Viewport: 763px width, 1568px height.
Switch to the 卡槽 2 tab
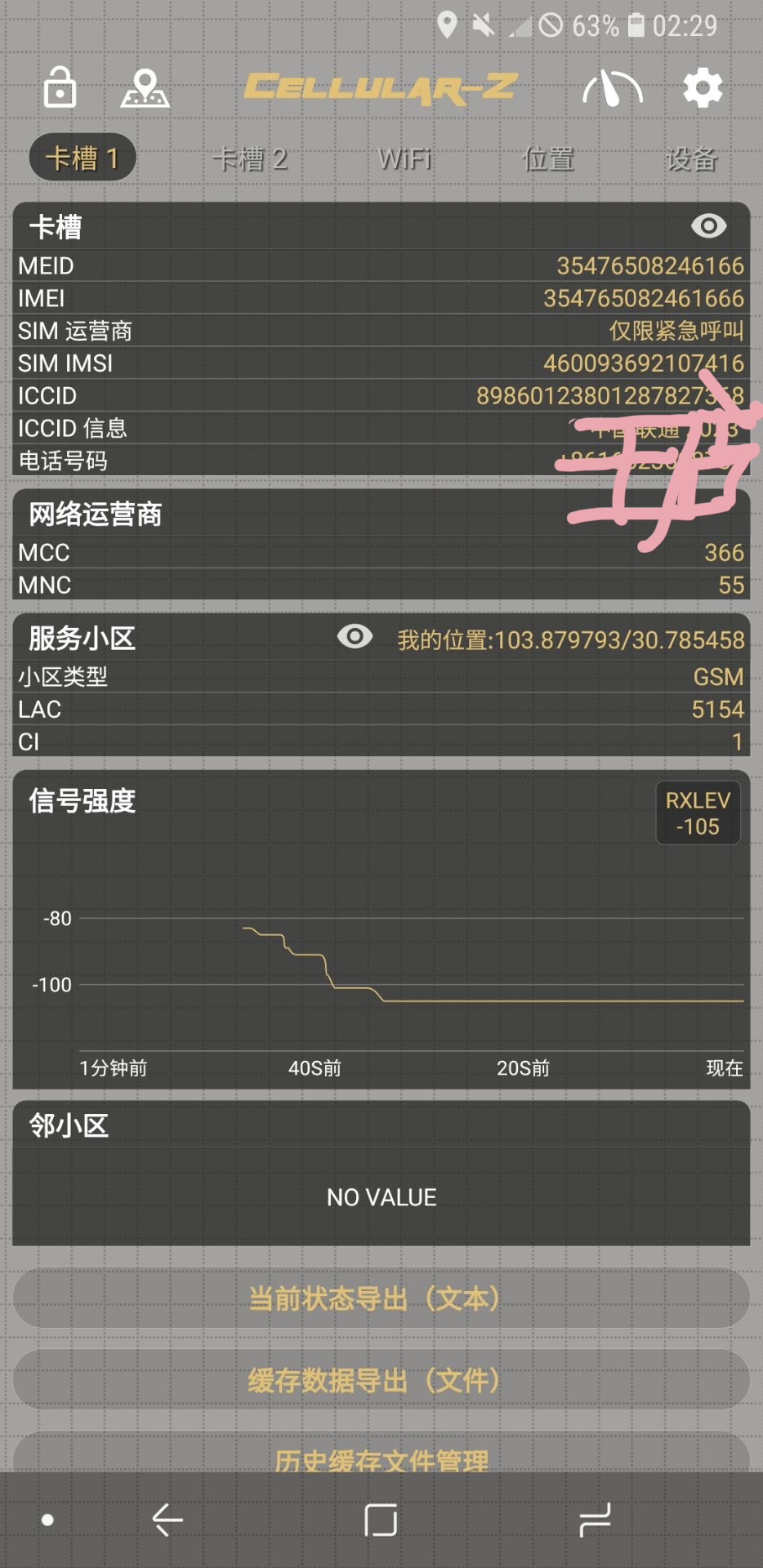[x=250, y=158]
